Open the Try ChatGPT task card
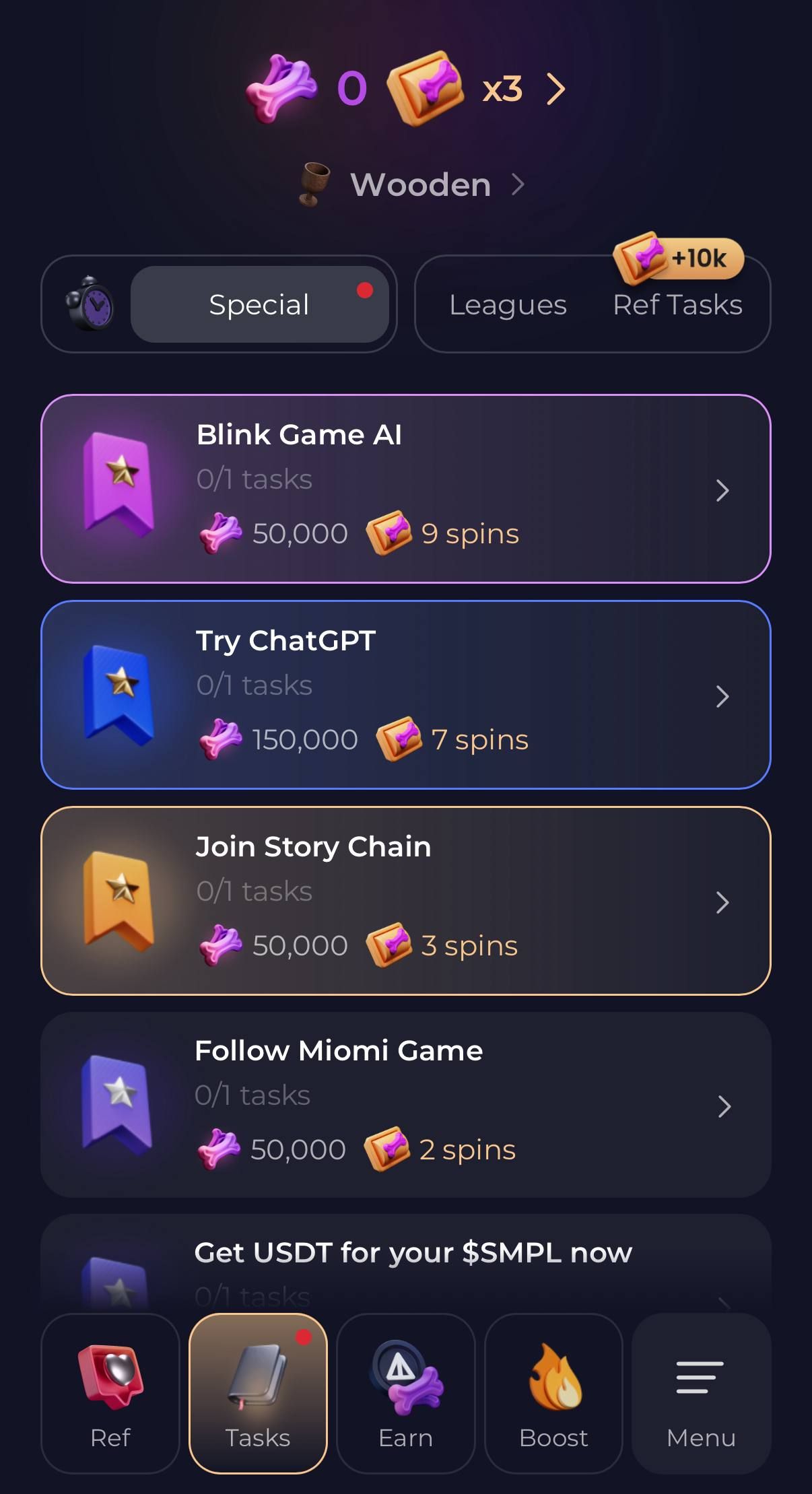812x1494 pixels. (x=405, y=695)
